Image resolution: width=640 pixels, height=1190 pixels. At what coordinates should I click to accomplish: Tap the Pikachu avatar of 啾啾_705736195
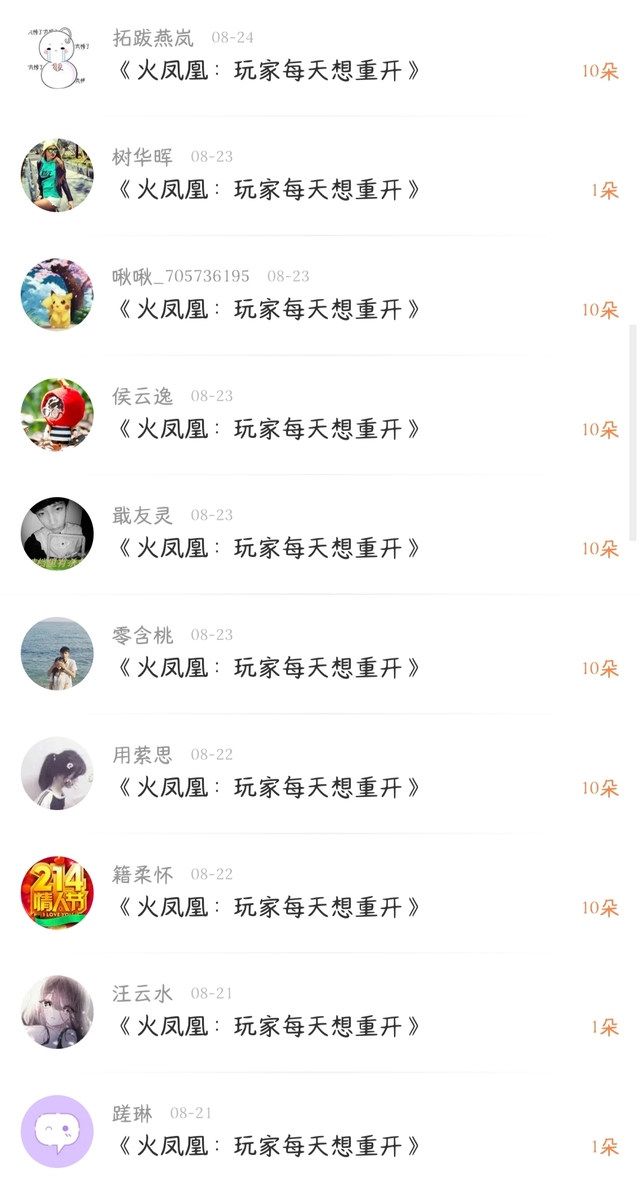[x=57, y=294]
